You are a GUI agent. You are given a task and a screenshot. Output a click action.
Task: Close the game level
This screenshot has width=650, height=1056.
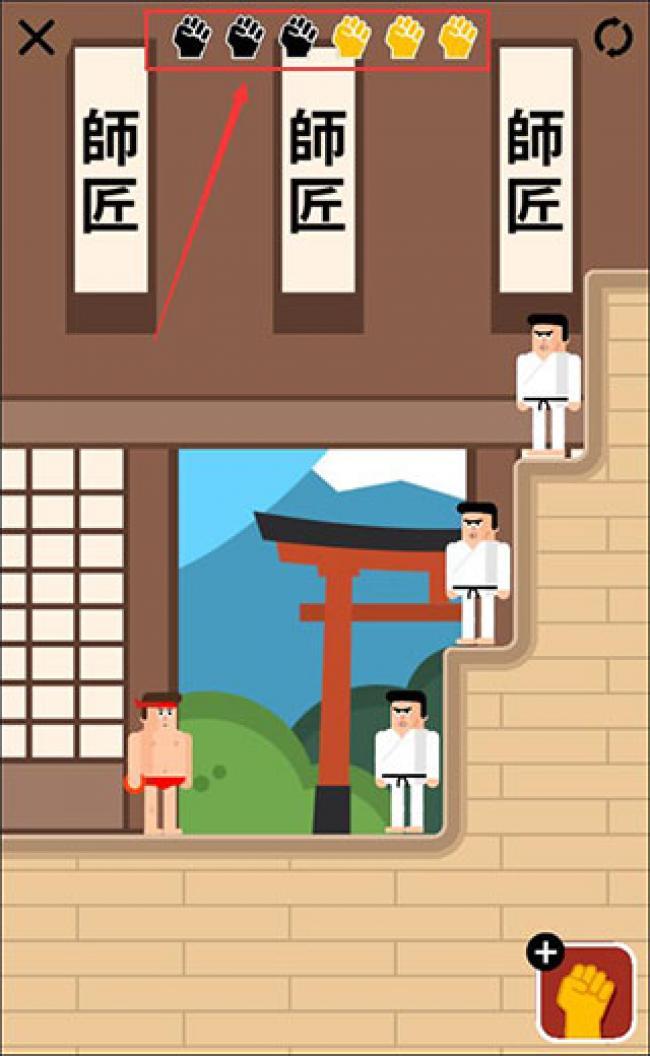tap(37, 38)
